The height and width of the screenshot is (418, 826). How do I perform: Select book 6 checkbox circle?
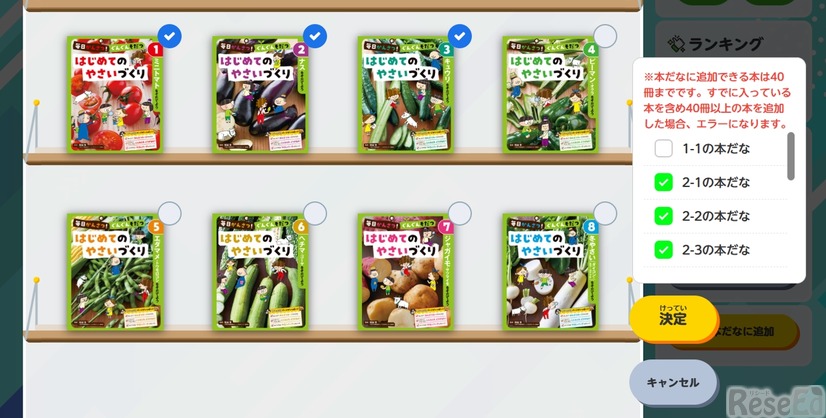pyautogui.click(x=315, y=213)
